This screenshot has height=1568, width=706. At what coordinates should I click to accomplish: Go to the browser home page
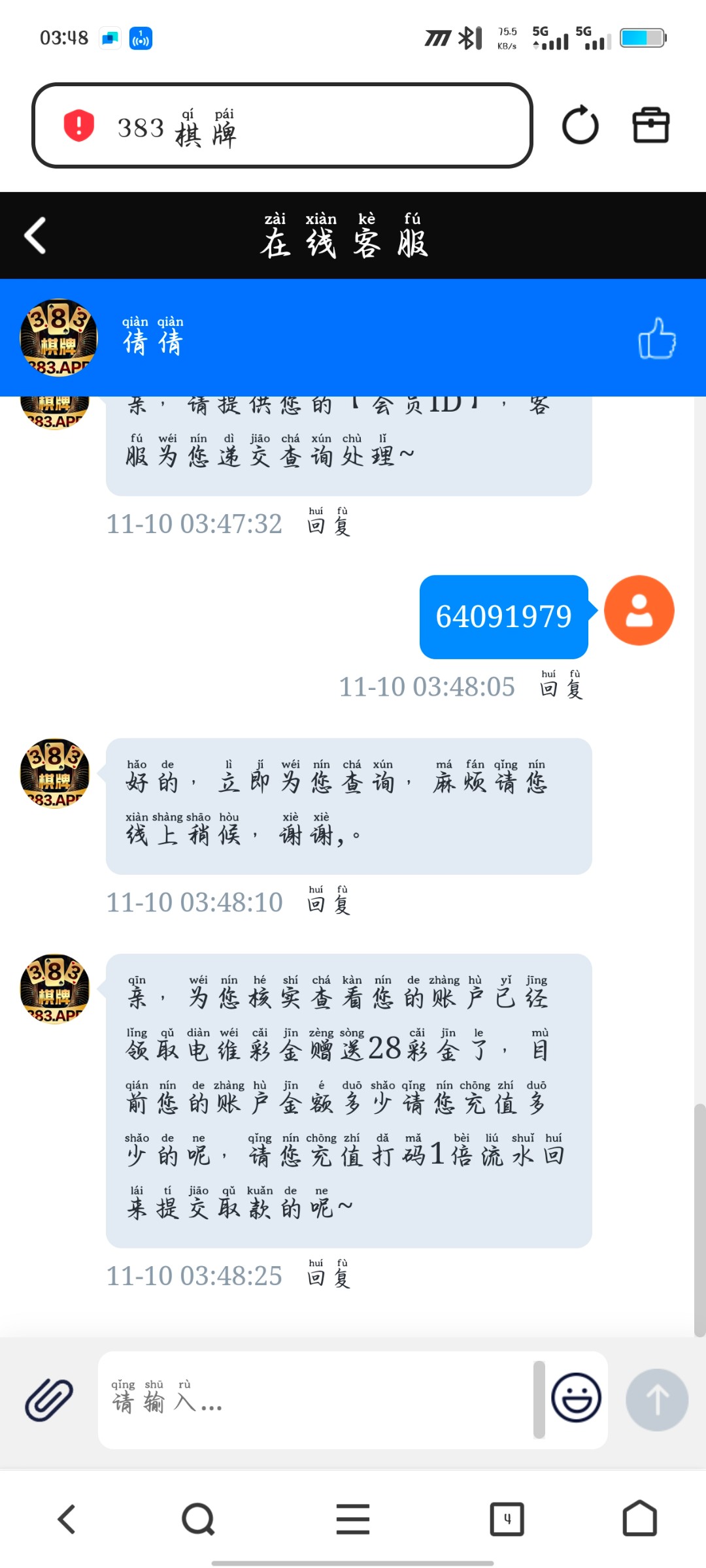(x=639, y=1519)
